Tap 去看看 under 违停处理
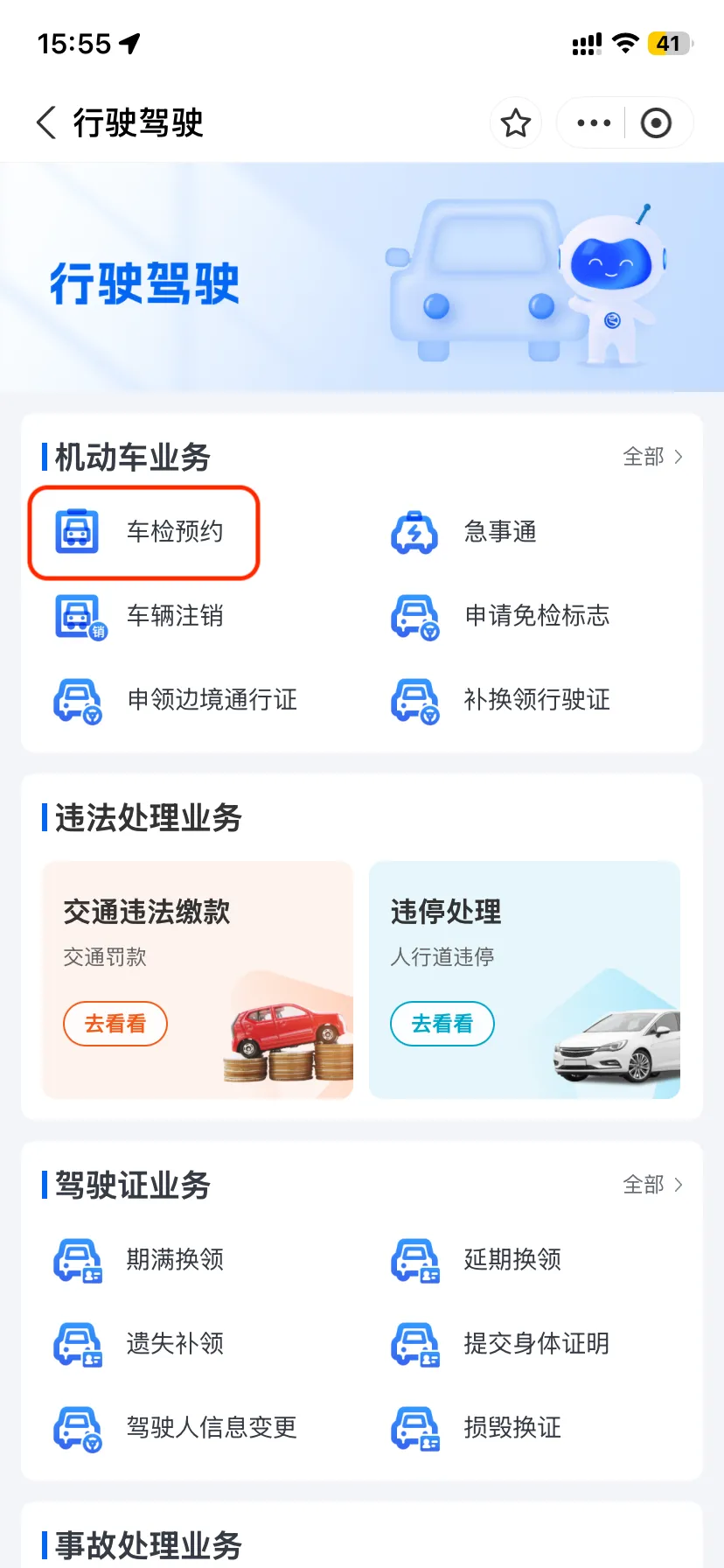This screenshot has height=1568, width=724. coord(442,1024)
